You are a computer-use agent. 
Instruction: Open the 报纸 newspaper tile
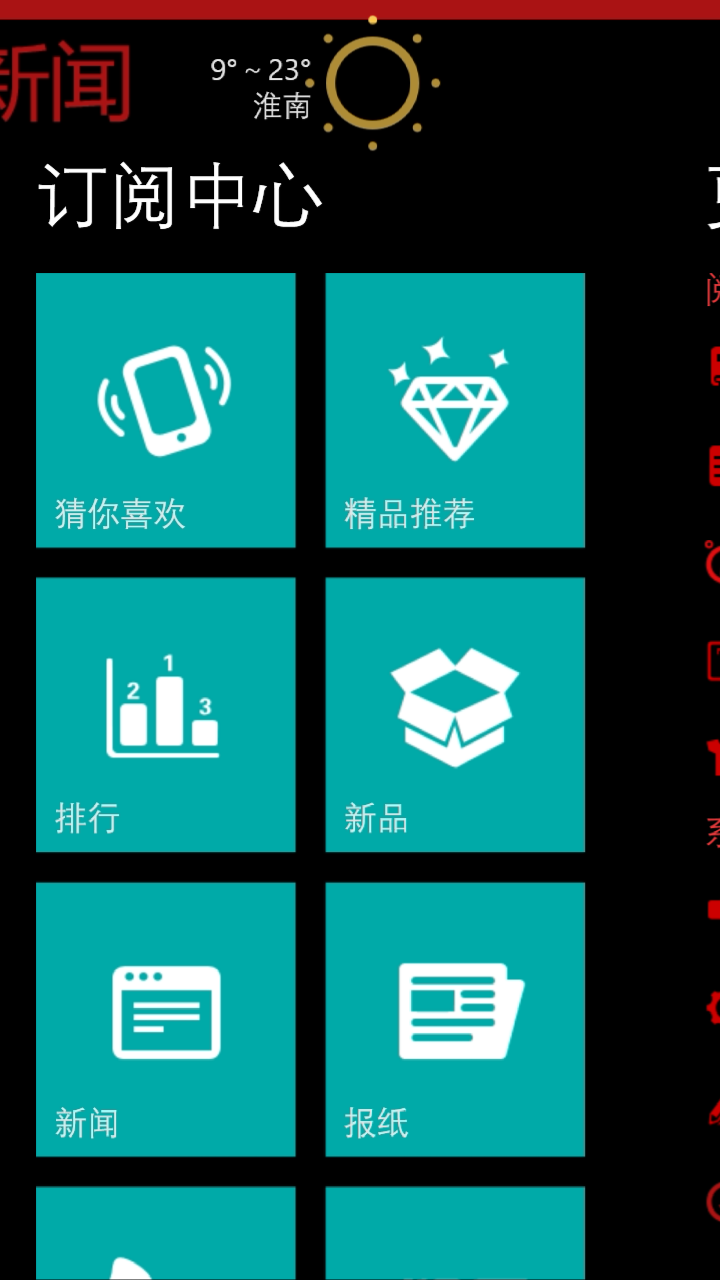click(x=455, y=1018)
